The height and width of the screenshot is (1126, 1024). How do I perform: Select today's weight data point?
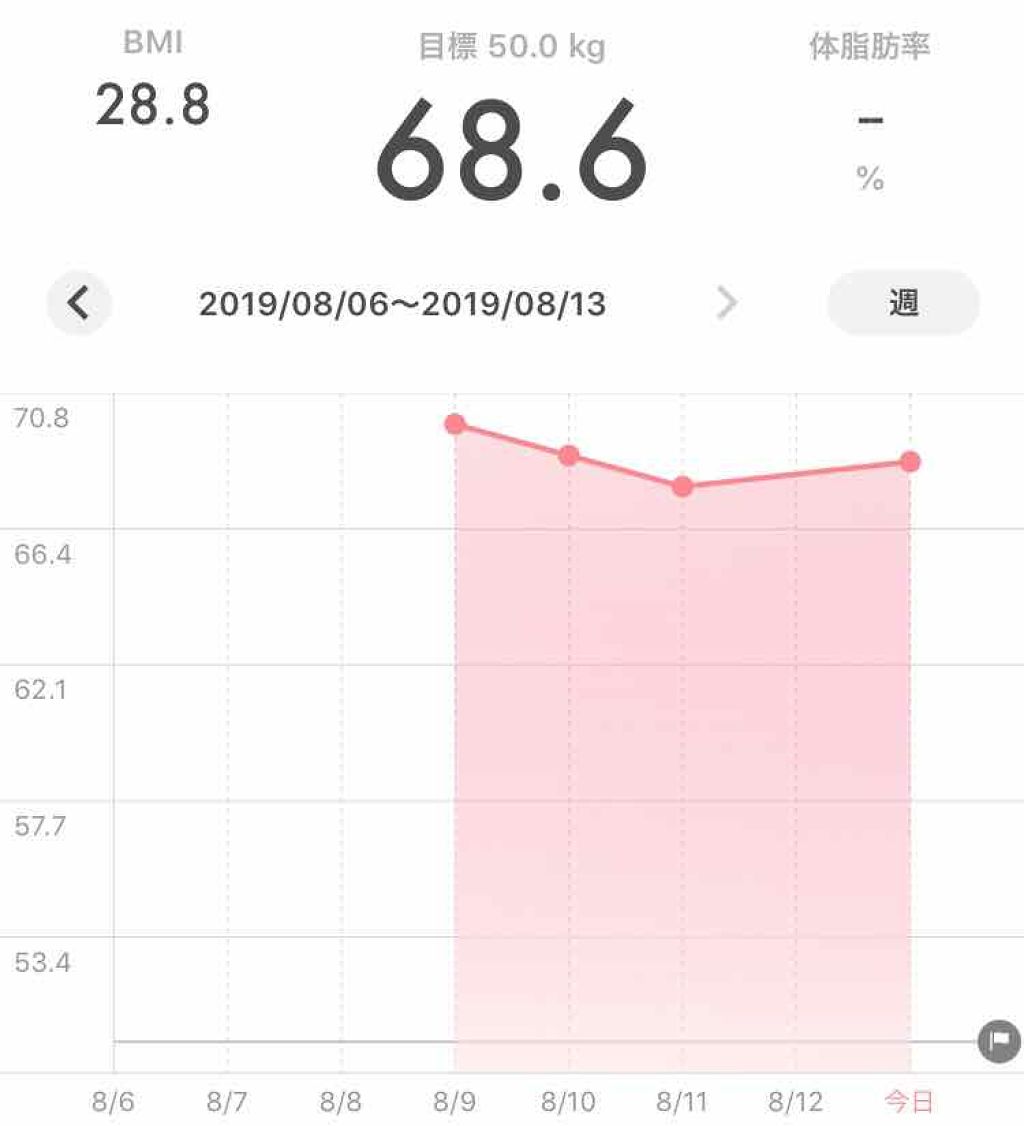[910, 462]
